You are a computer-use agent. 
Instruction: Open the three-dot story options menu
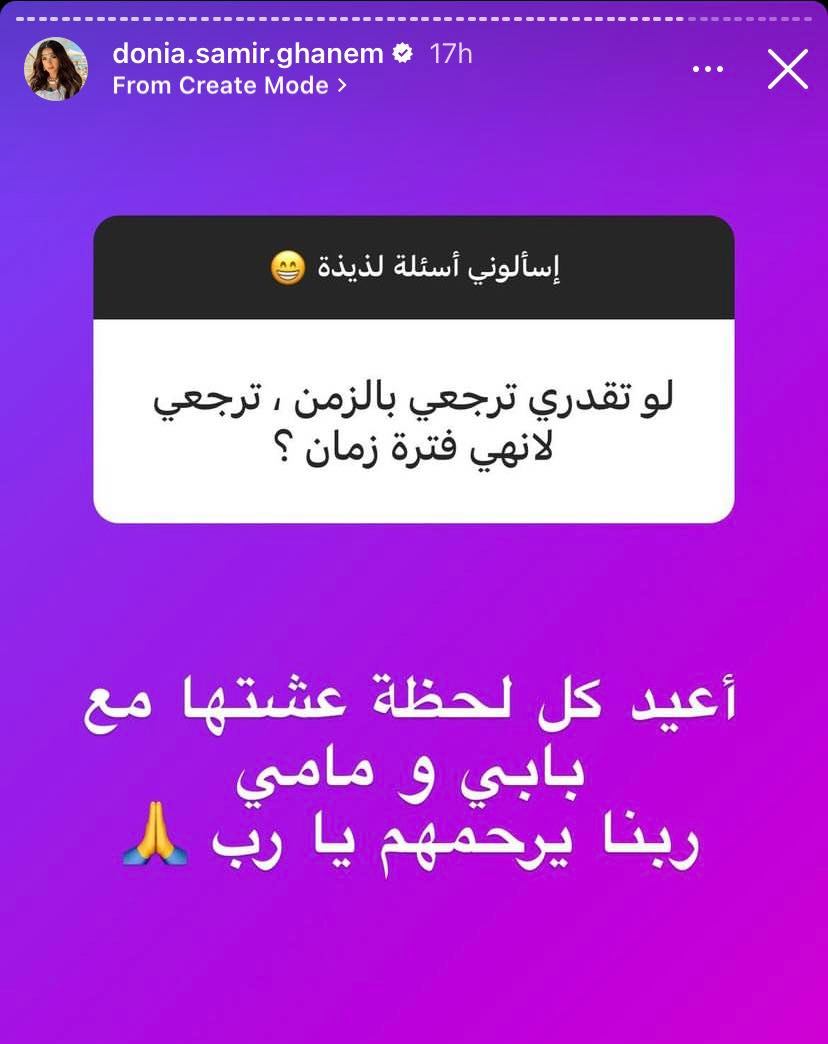[707, 69]
